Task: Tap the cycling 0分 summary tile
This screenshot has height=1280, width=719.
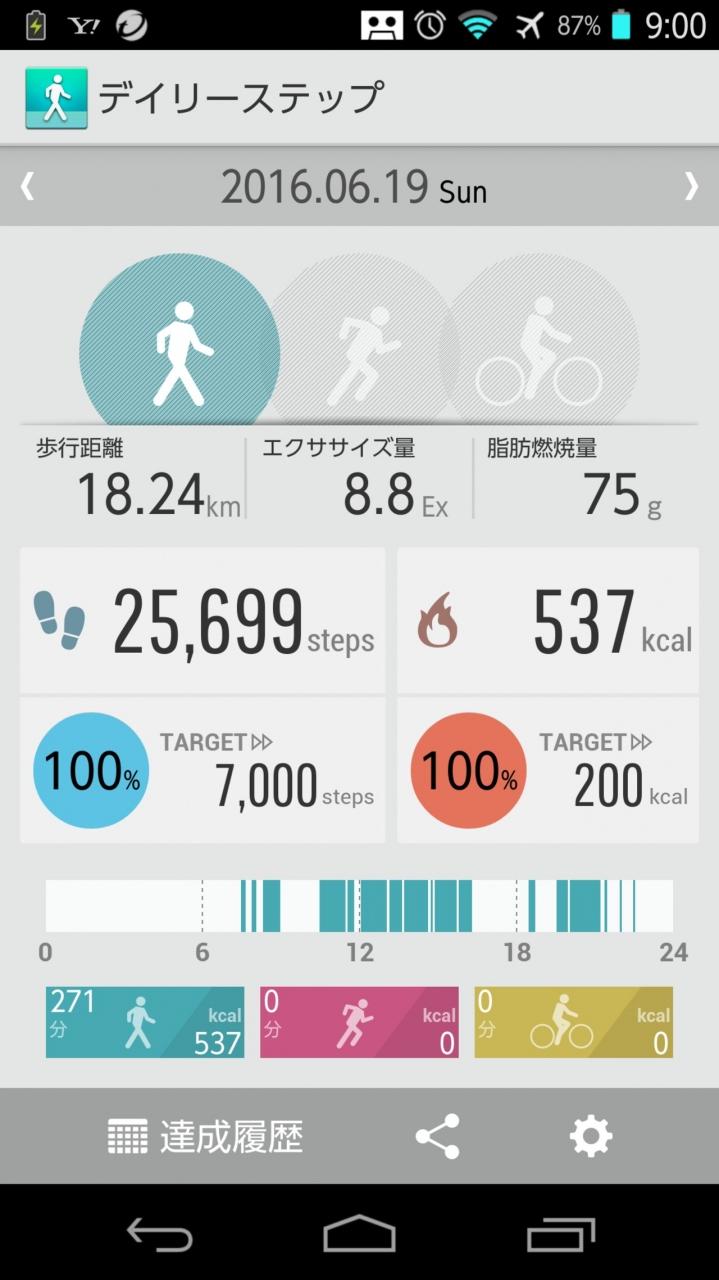Action: [573, 1022]
